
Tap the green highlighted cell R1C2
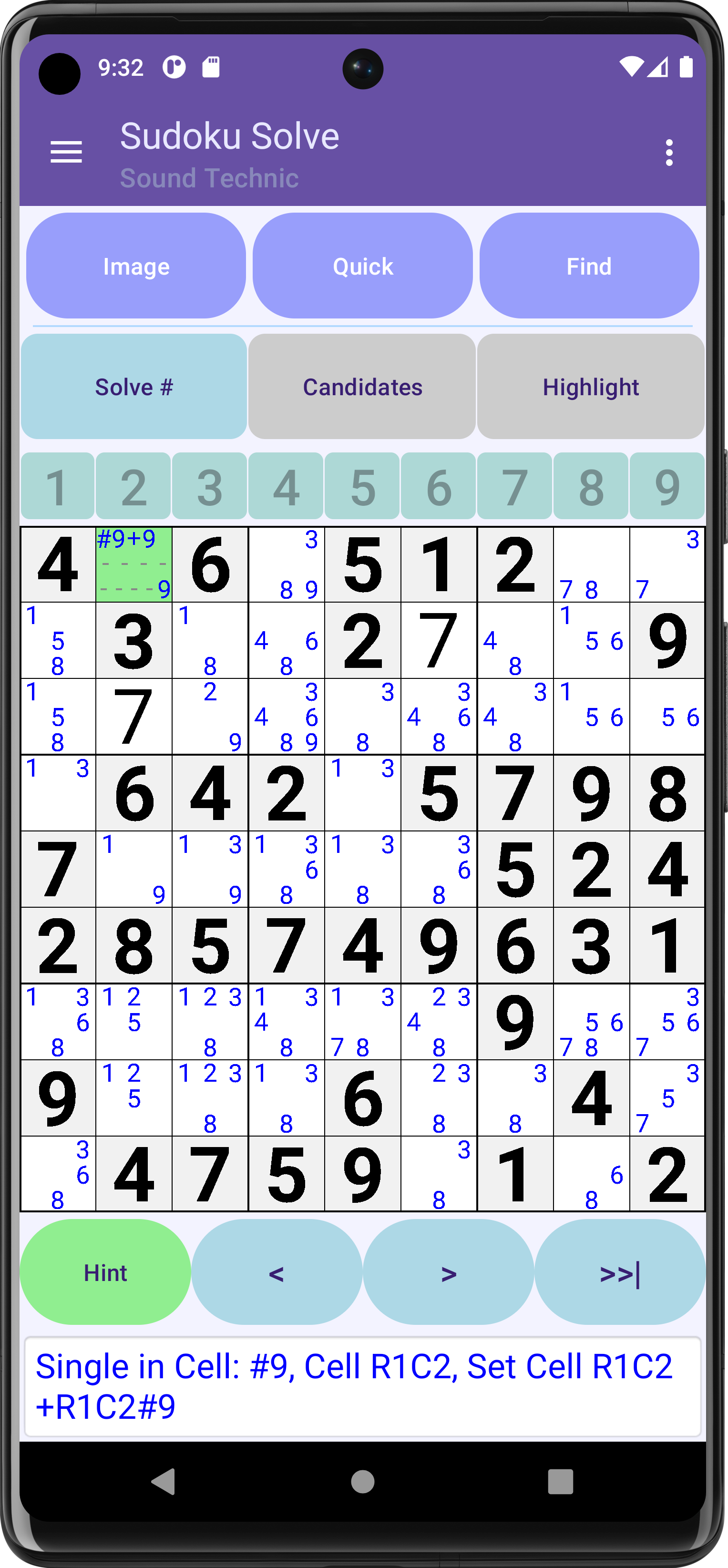tap(134, 564)
